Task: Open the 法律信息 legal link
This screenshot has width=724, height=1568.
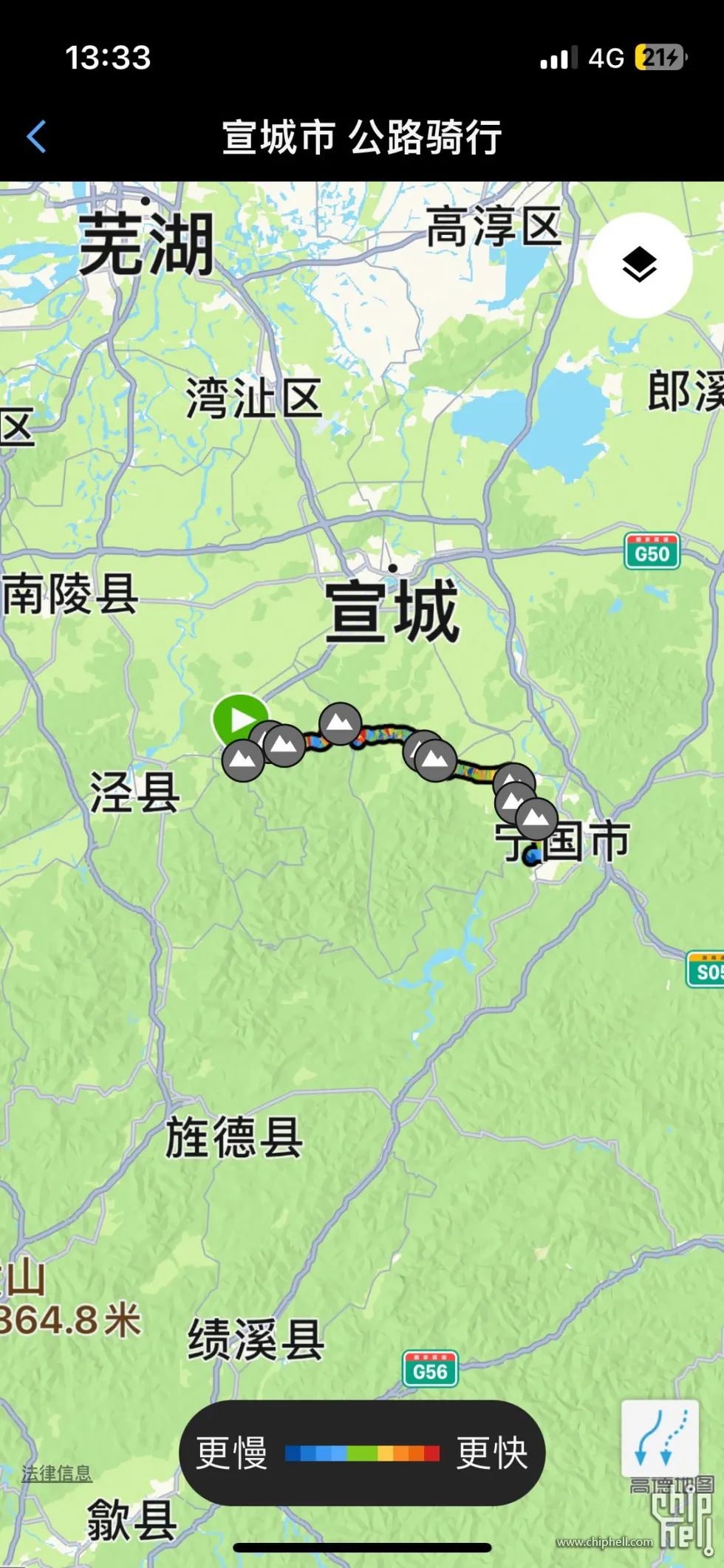Action: [x=57, y=1473]
